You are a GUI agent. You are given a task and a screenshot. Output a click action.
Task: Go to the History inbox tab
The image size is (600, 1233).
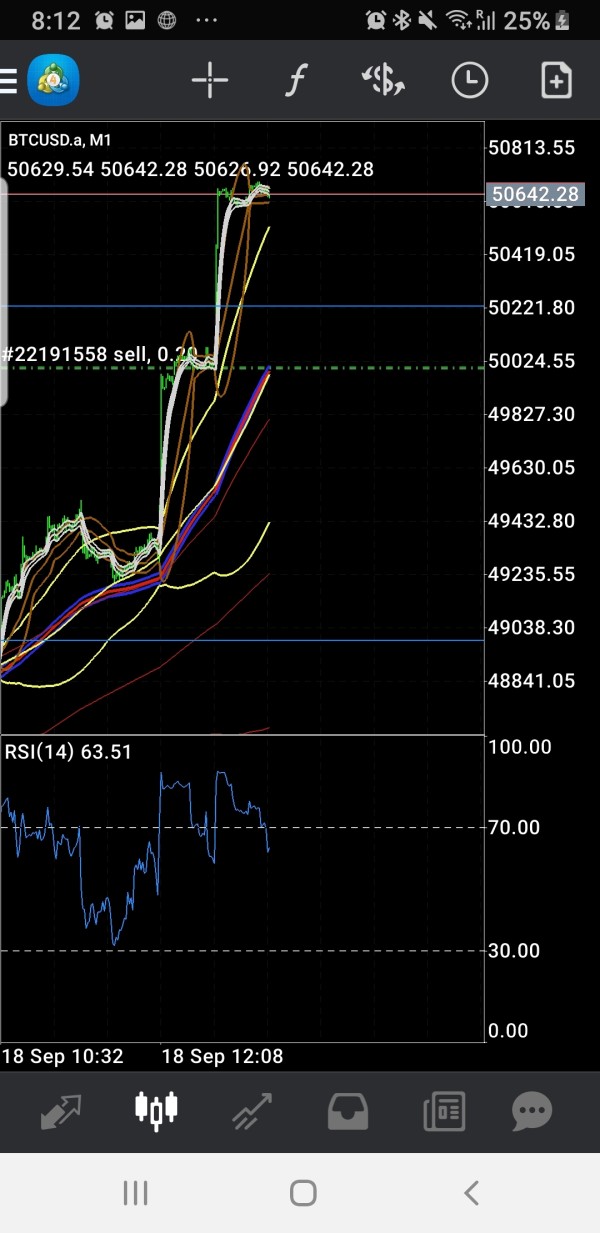pos(347,1111)
